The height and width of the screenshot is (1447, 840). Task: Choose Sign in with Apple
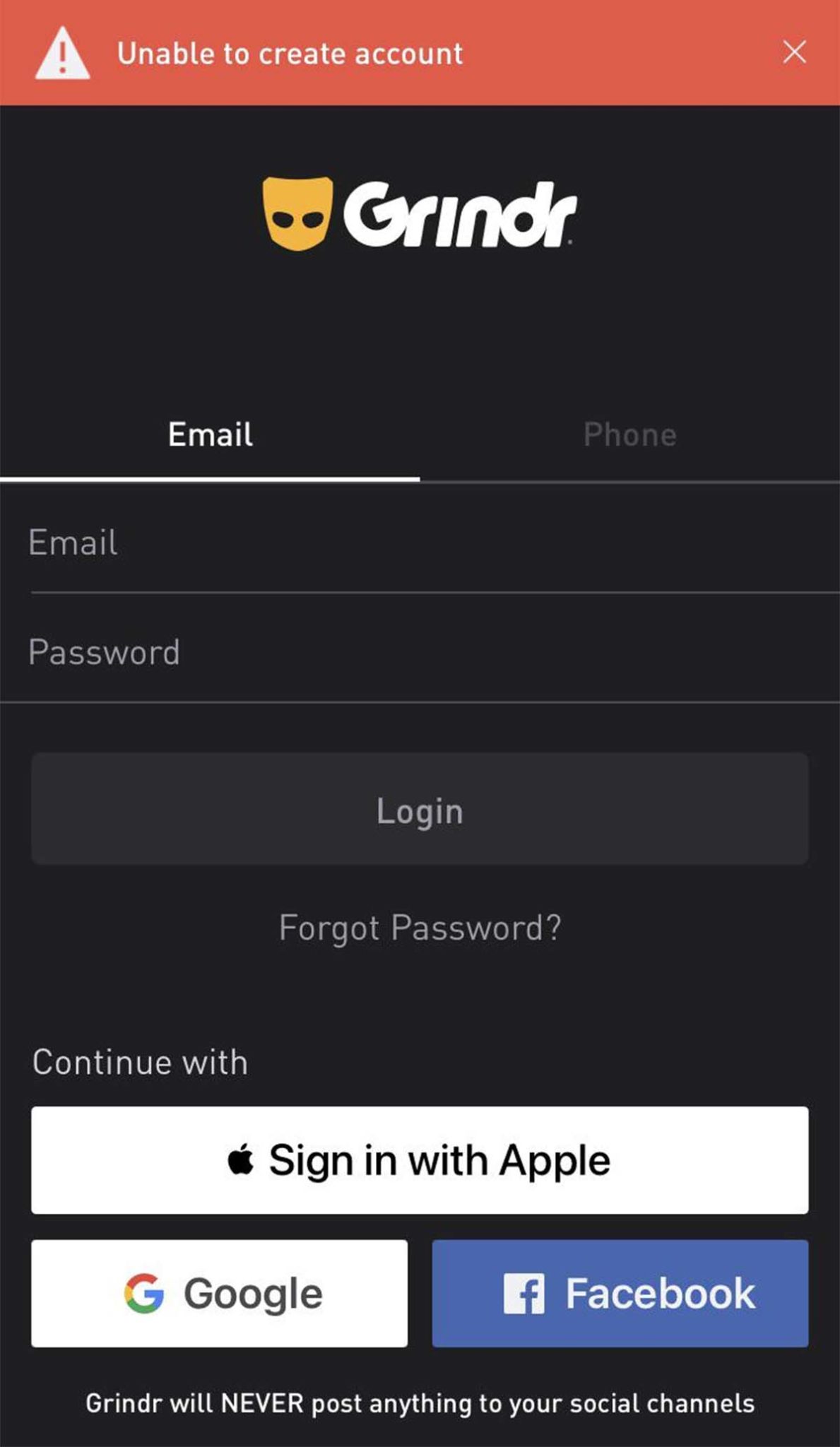[420, 1158]
